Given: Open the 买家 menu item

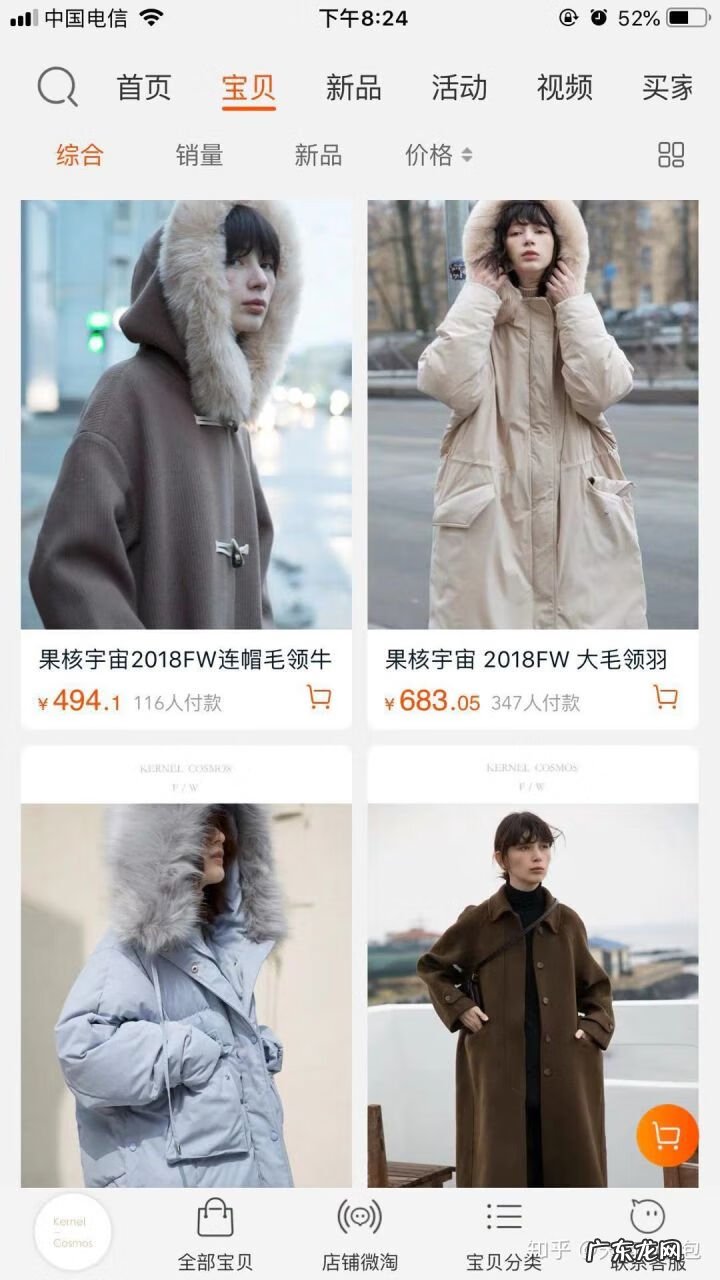Looking at the screenshot, I should [x=666, y=88].
